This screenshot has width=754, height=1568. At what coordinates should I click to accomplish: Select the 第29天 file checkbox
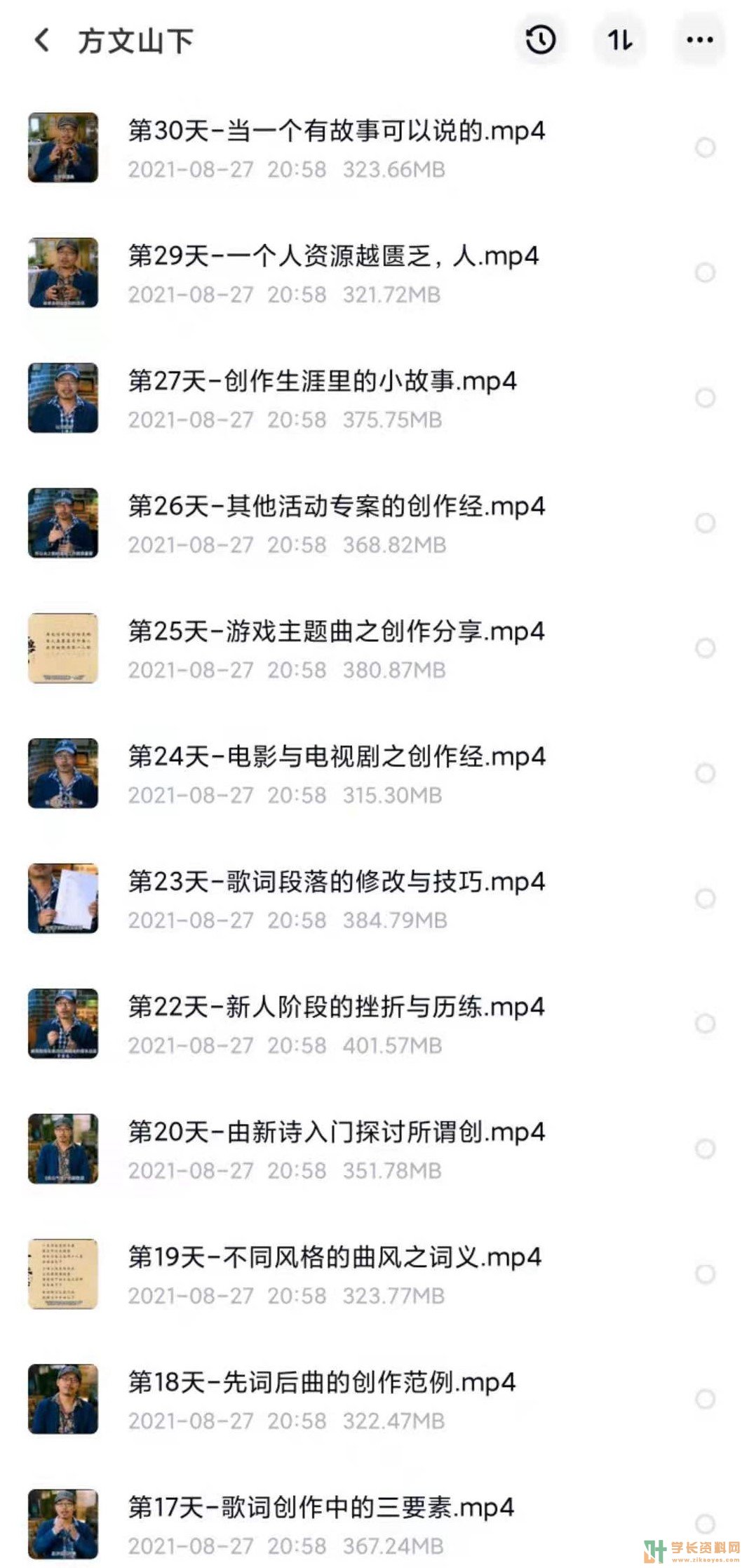tap(704, 272)
